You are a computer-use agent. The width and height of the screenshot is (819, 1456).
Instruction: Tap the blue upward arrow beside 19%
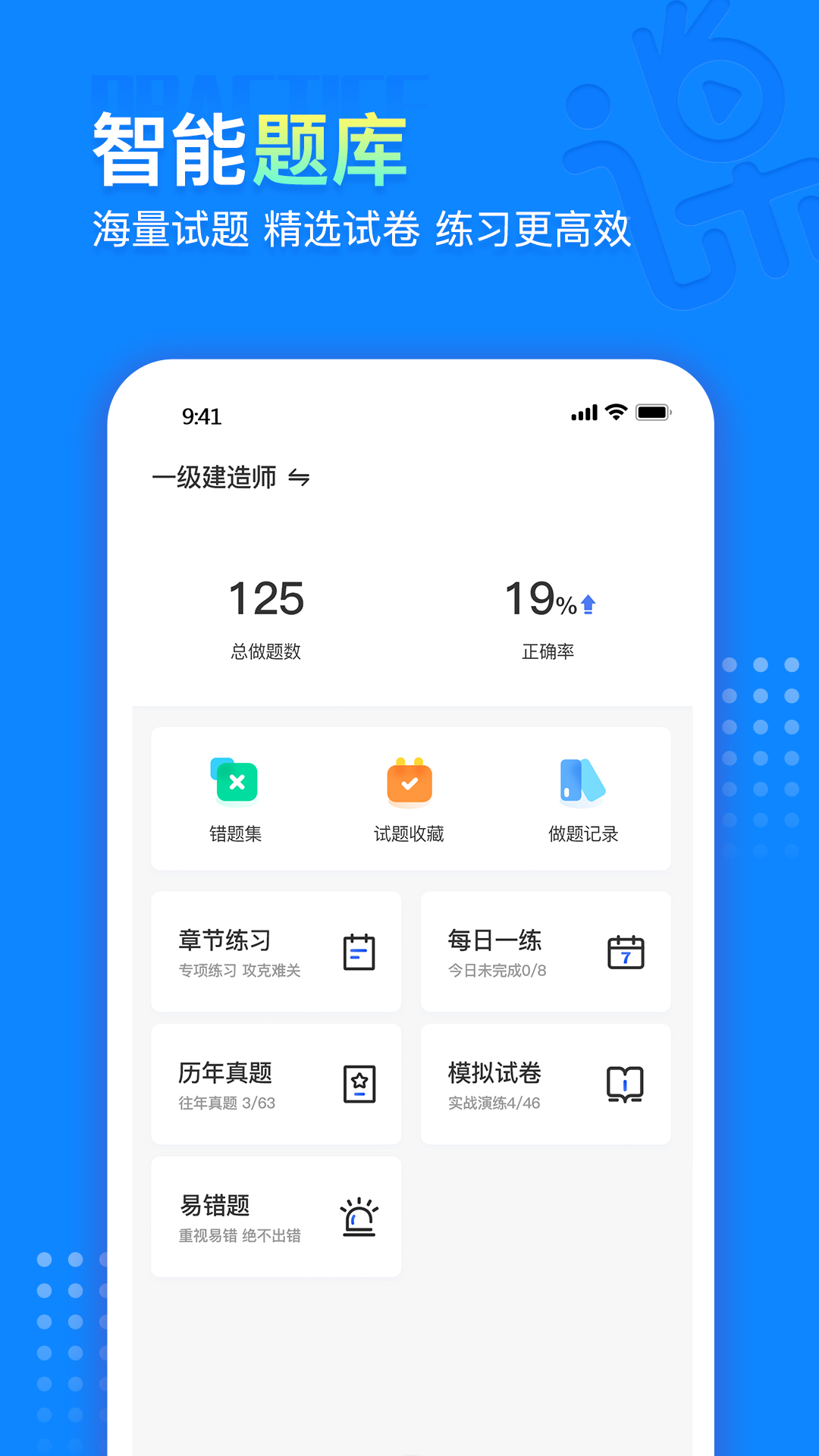tap(588, 603)
